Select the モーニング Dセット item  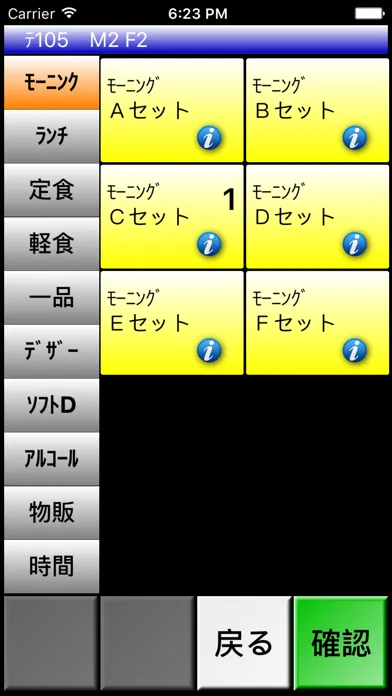tap(317, 217)
